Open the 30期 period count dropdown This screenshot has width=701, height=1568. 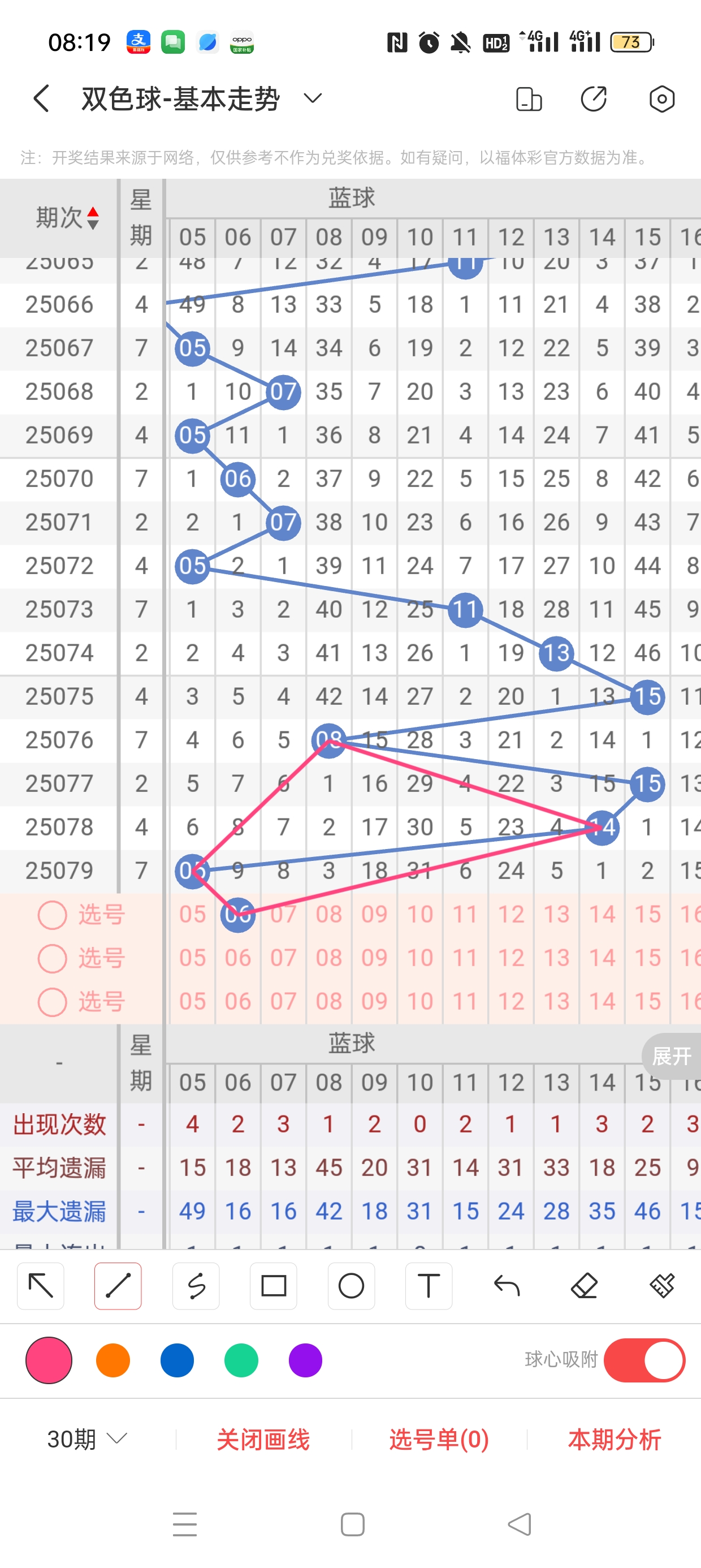[x=87, y=1439]
